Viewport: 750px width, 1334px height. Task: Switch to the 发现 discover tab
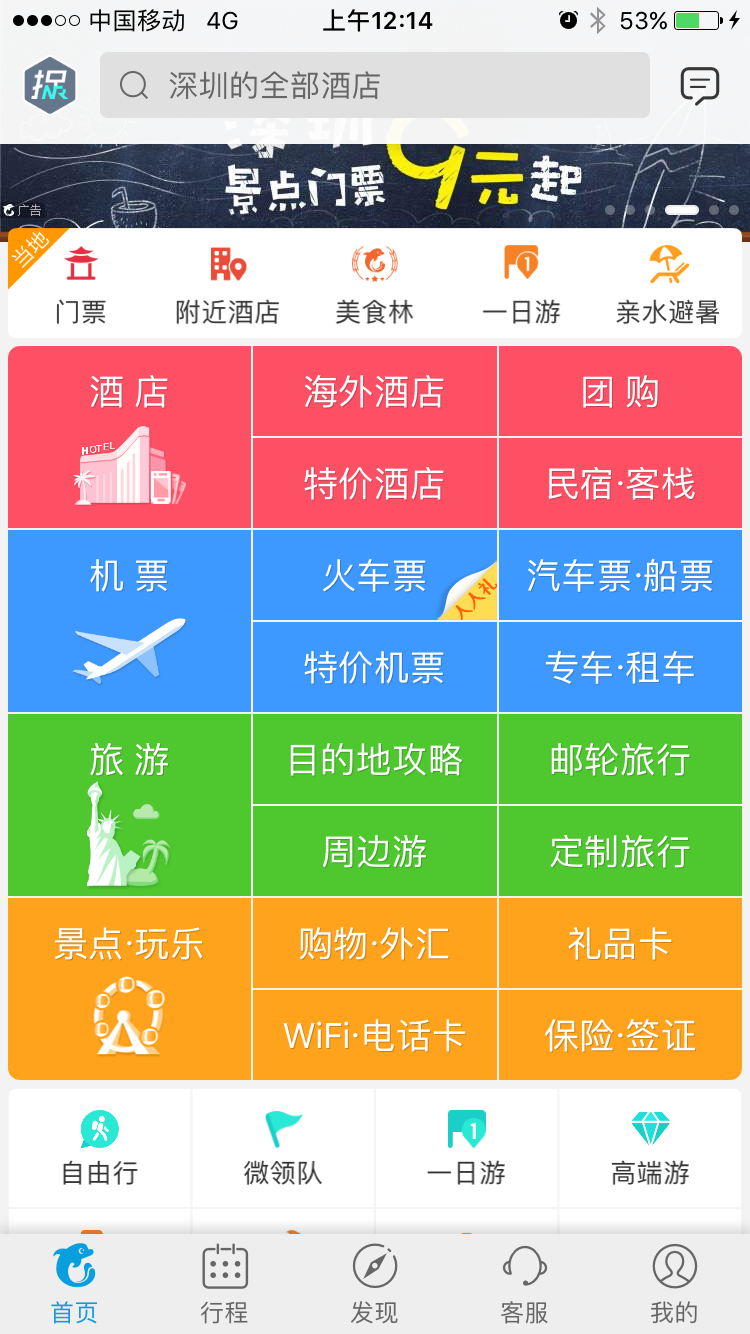tap(375, 1285)
